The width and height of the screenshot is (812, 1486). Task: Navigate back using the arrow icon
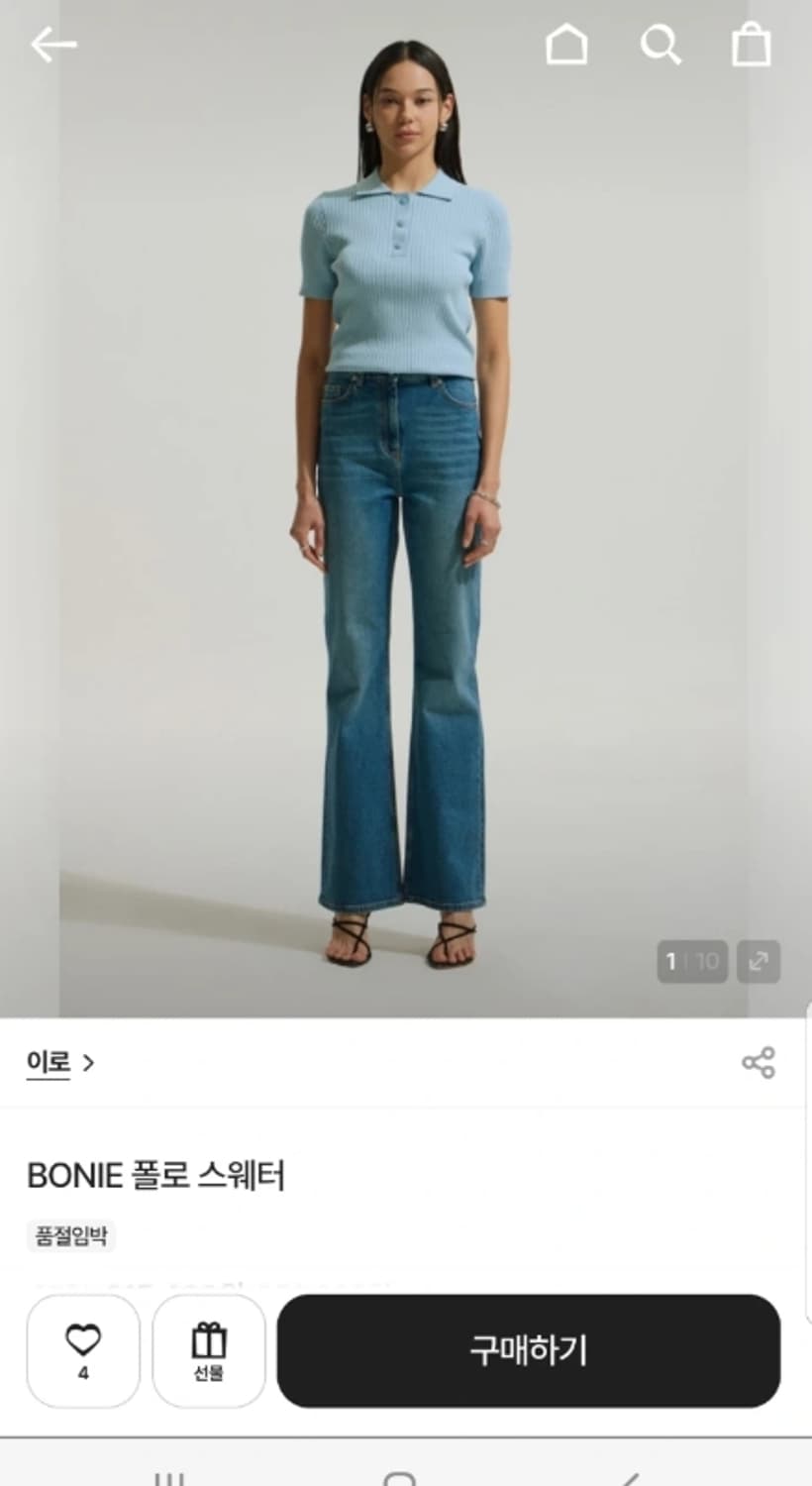(x=54, y=44)
